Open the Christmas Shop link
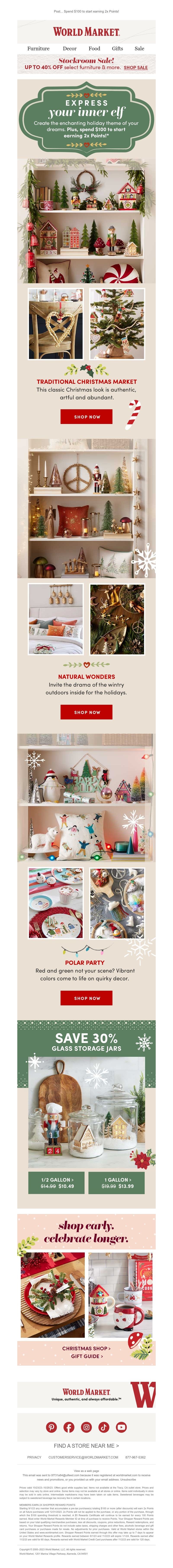This screenshot has width=173, height=1568. click(x=86, y=1348)
